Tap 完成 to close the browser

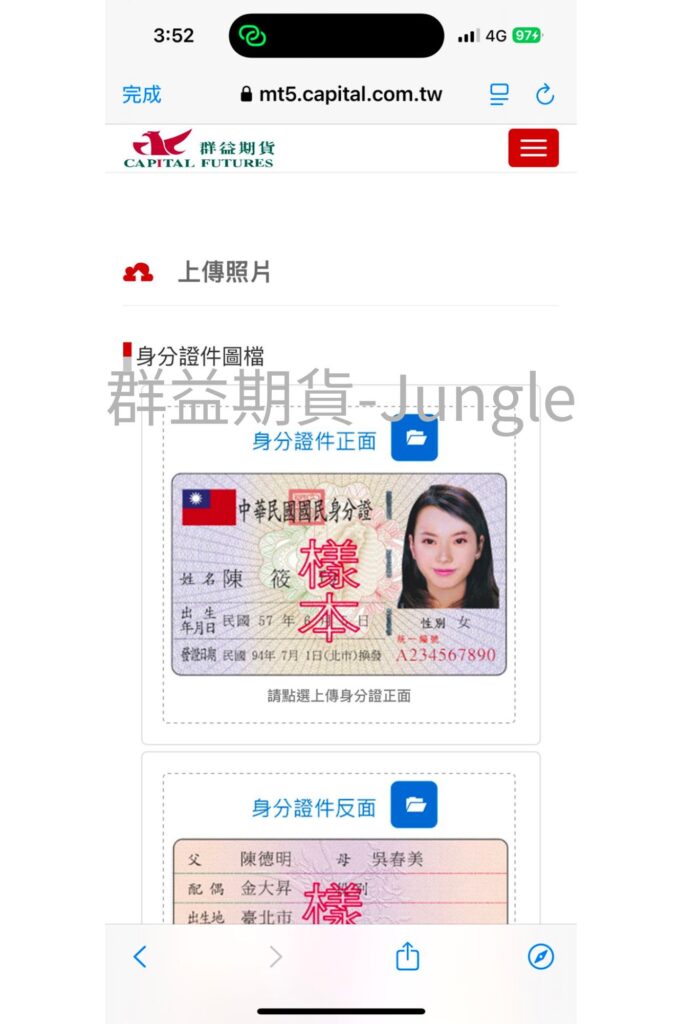pyautogui.click(x=141, y=95)
